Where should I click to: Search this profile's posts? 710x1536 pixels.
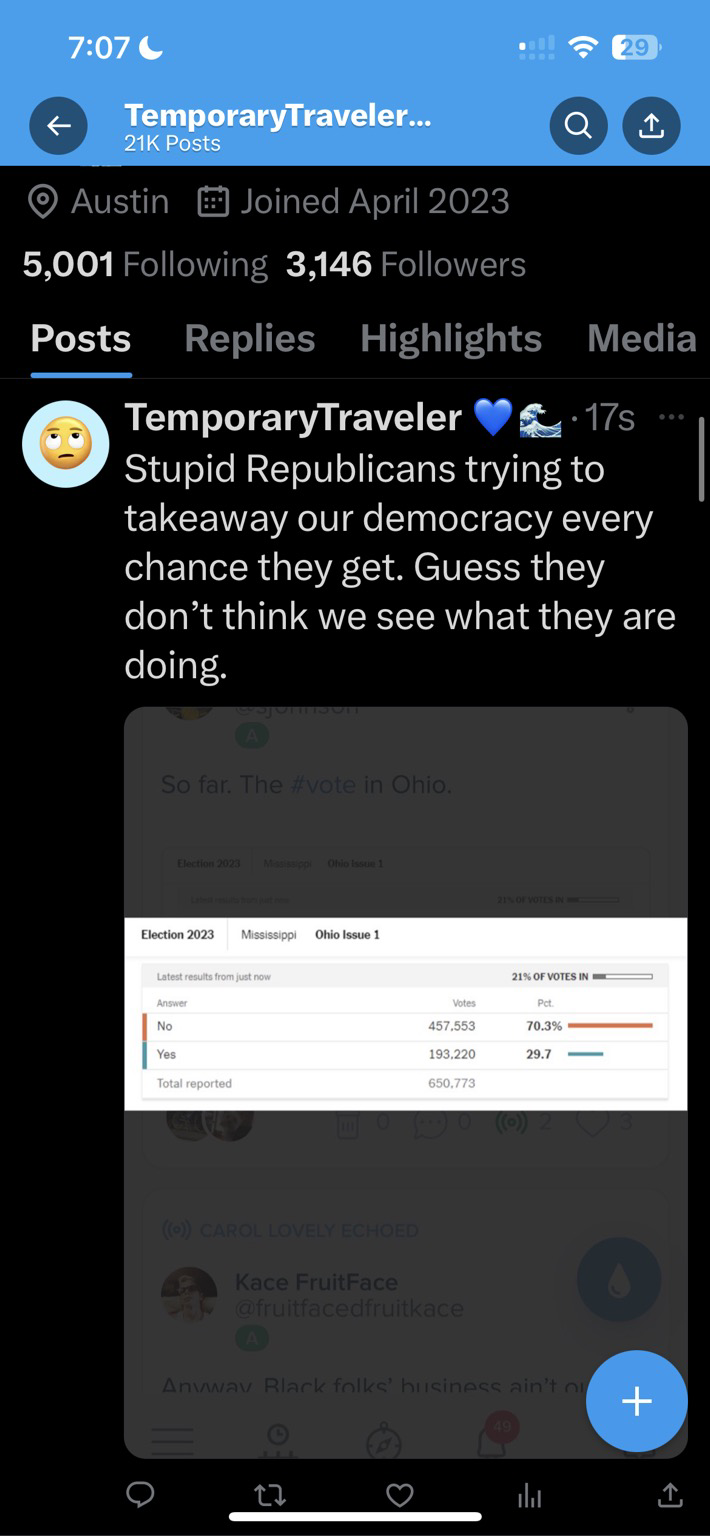tap(578, 126)
